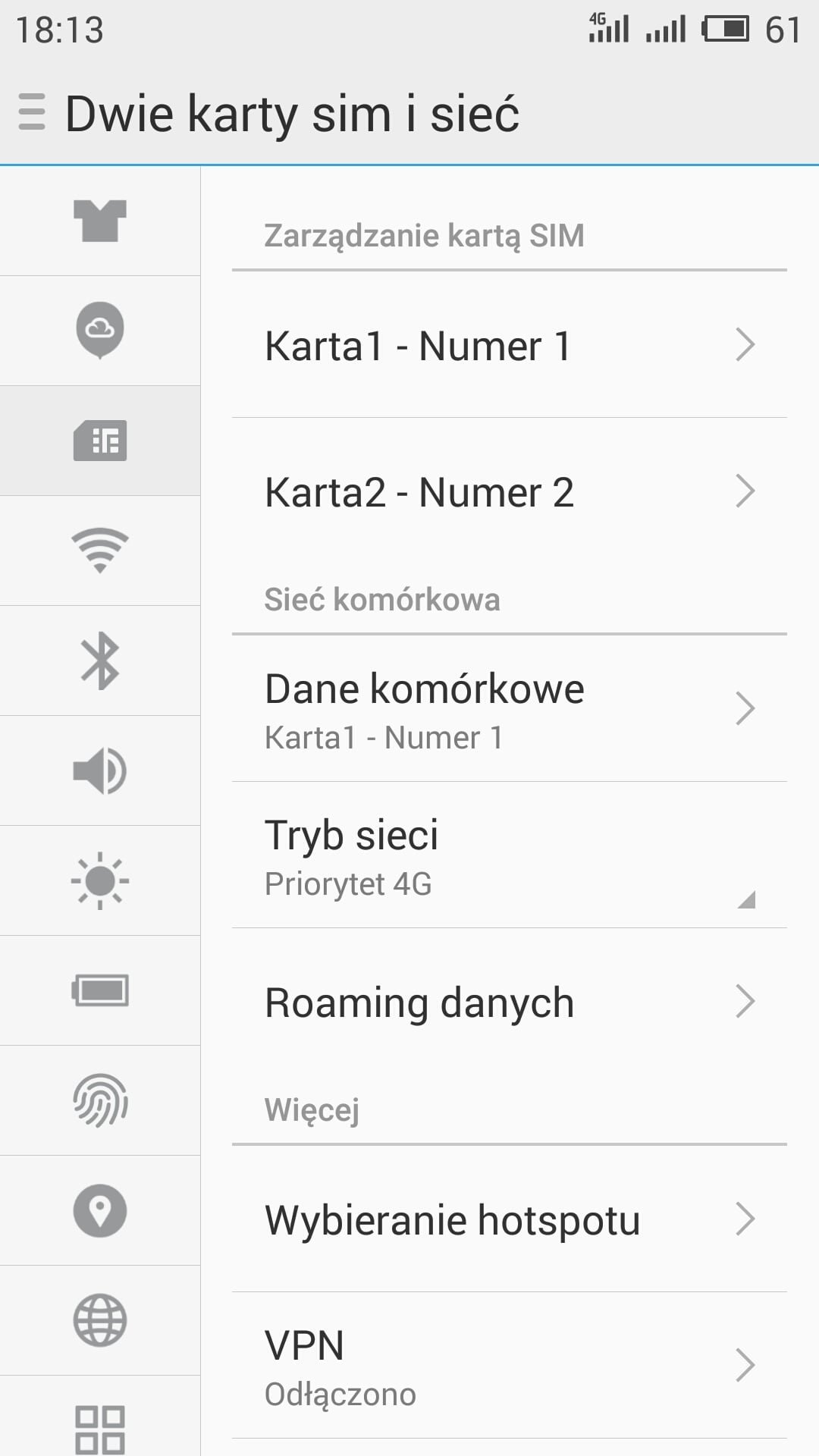Open the sound settings speaker icon
This screenshot has width=819, height=1456.
100,770
